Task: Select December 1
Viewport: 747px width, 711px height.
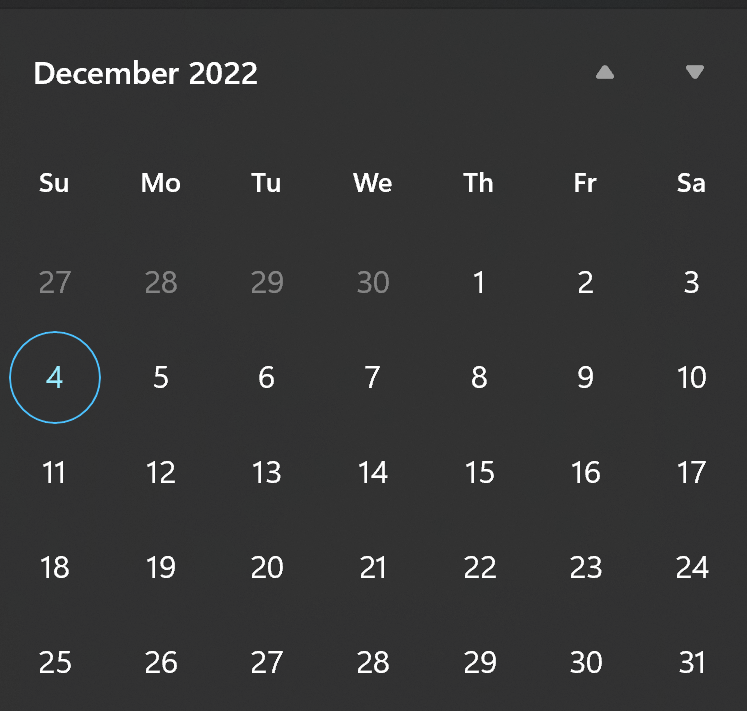Action: pos(479,283)
